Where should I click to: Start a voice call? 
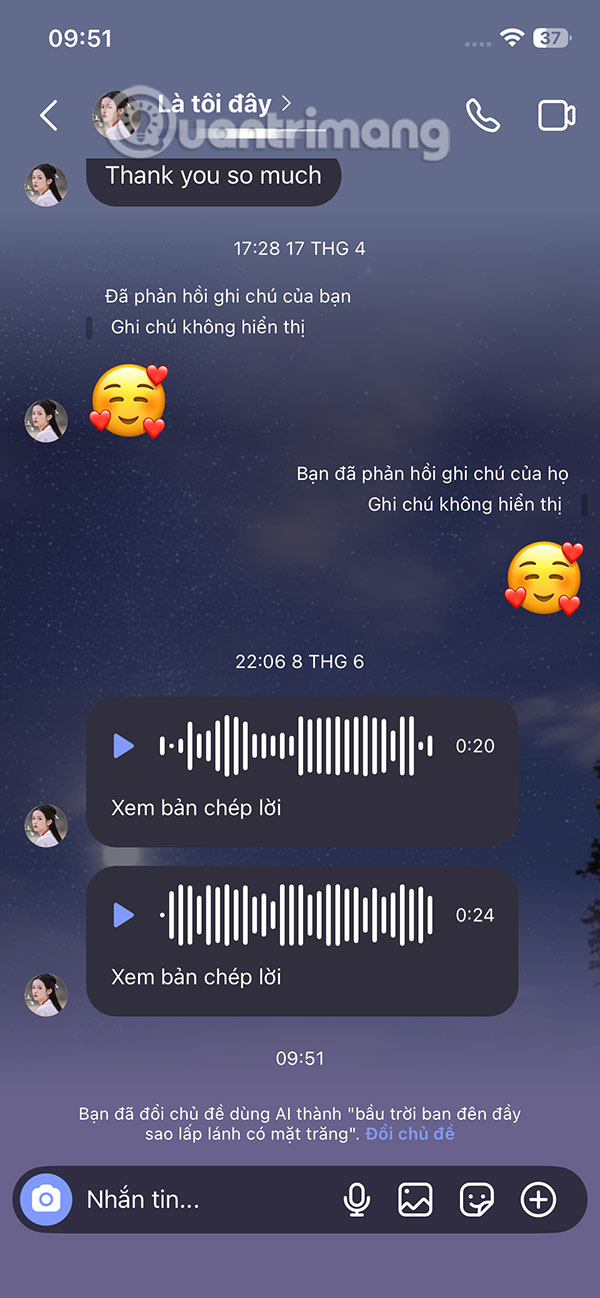click(x=483, y=115)
